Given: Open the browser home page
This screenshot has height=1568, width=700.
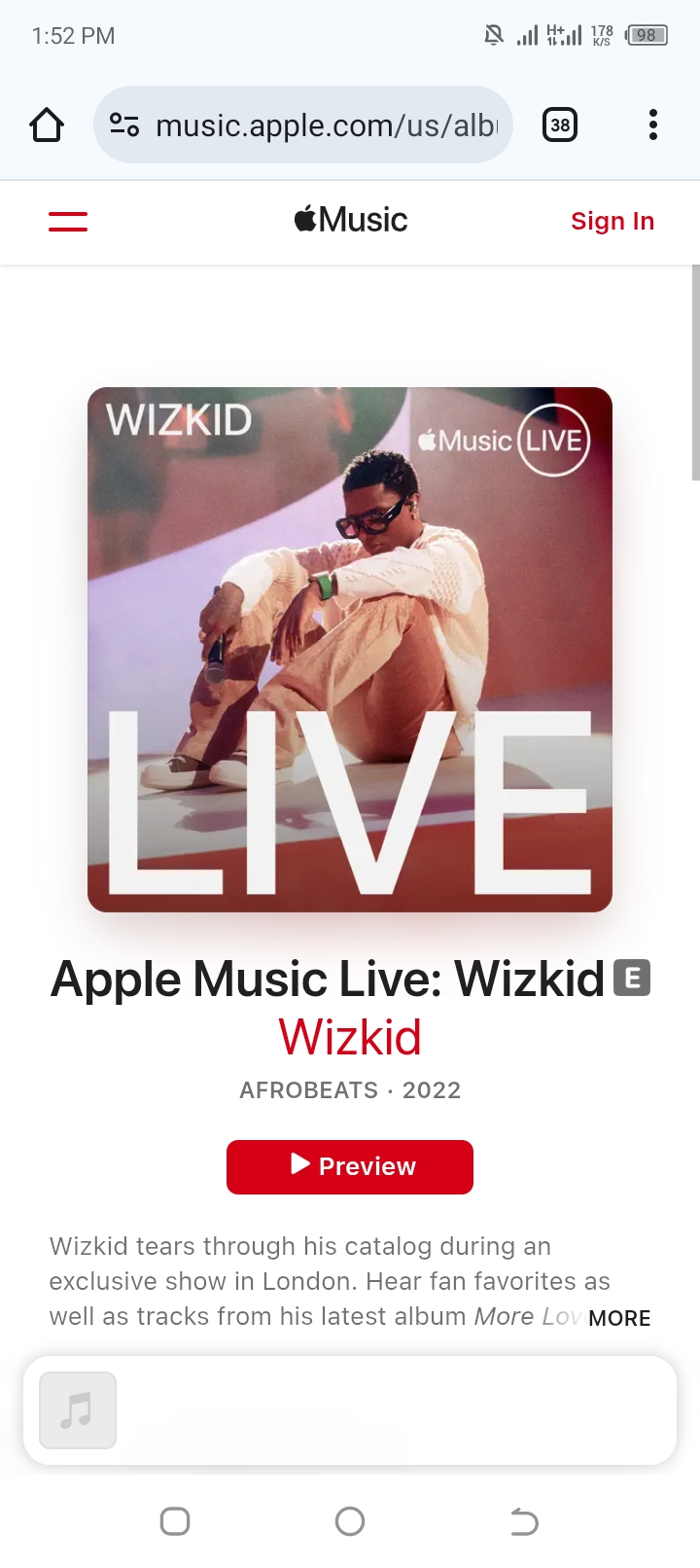Looking at the screenshot, I should tap(47, 125).
